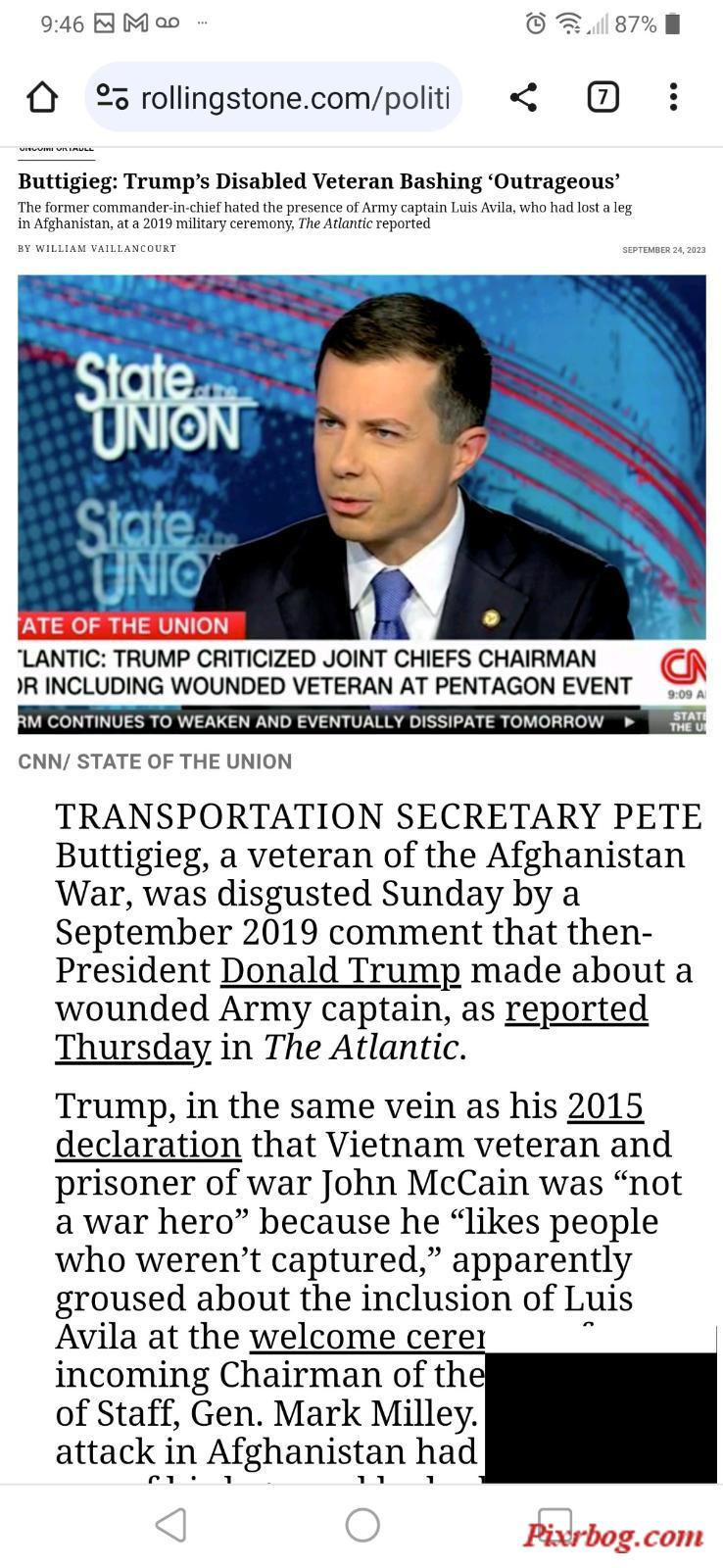723x1568 pixels.
Task: Go to the browser home page
Action: pos(42,97)
